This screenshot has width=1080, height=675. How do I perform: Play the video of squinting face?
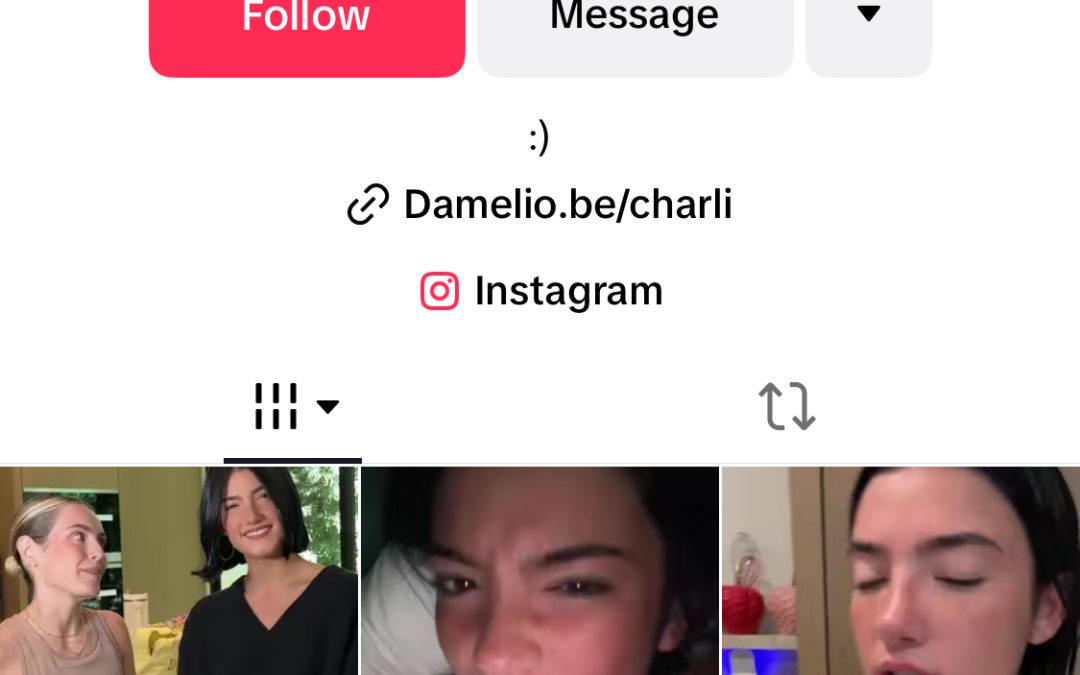point(540,571)
